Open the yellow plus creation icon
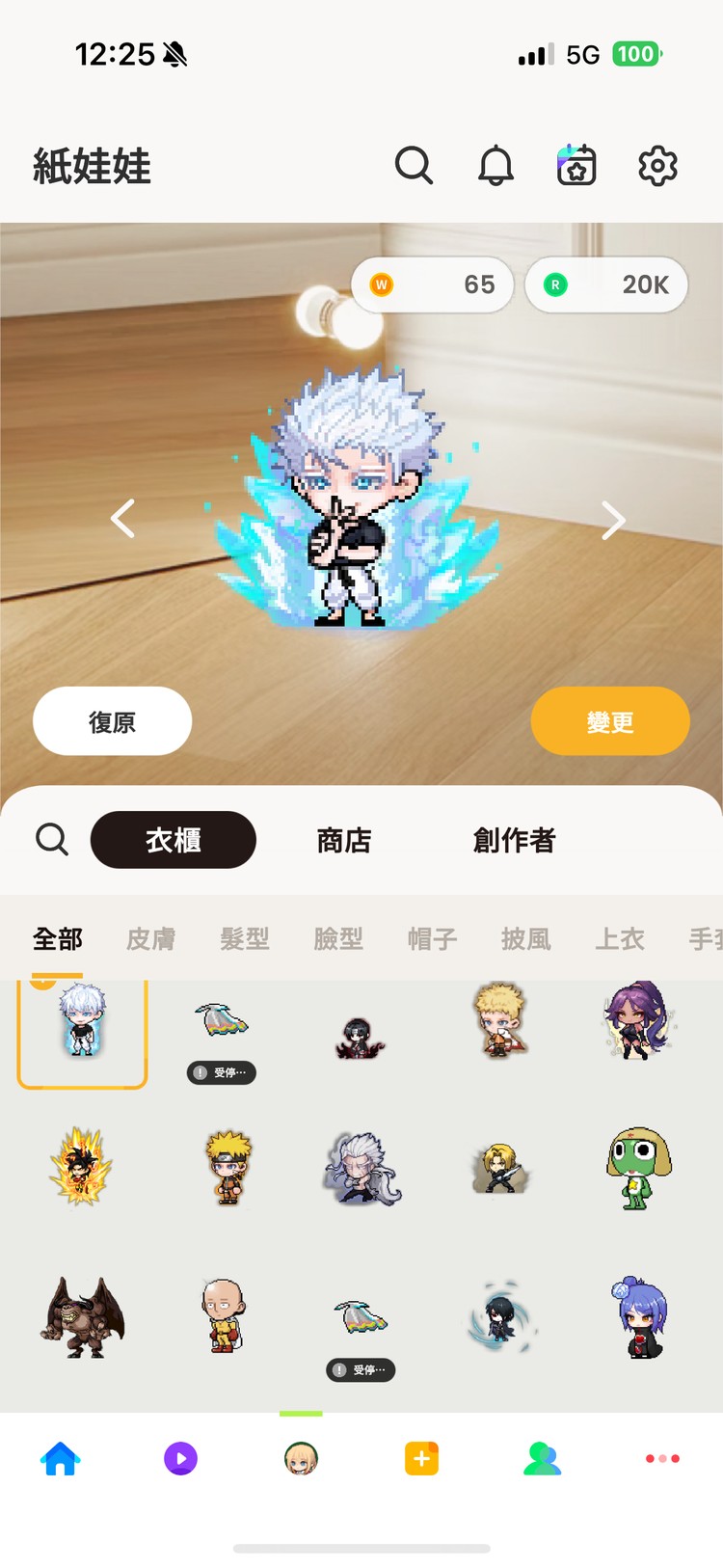723x1568 pixels. pyautogui.click(x=420, y=1460)
